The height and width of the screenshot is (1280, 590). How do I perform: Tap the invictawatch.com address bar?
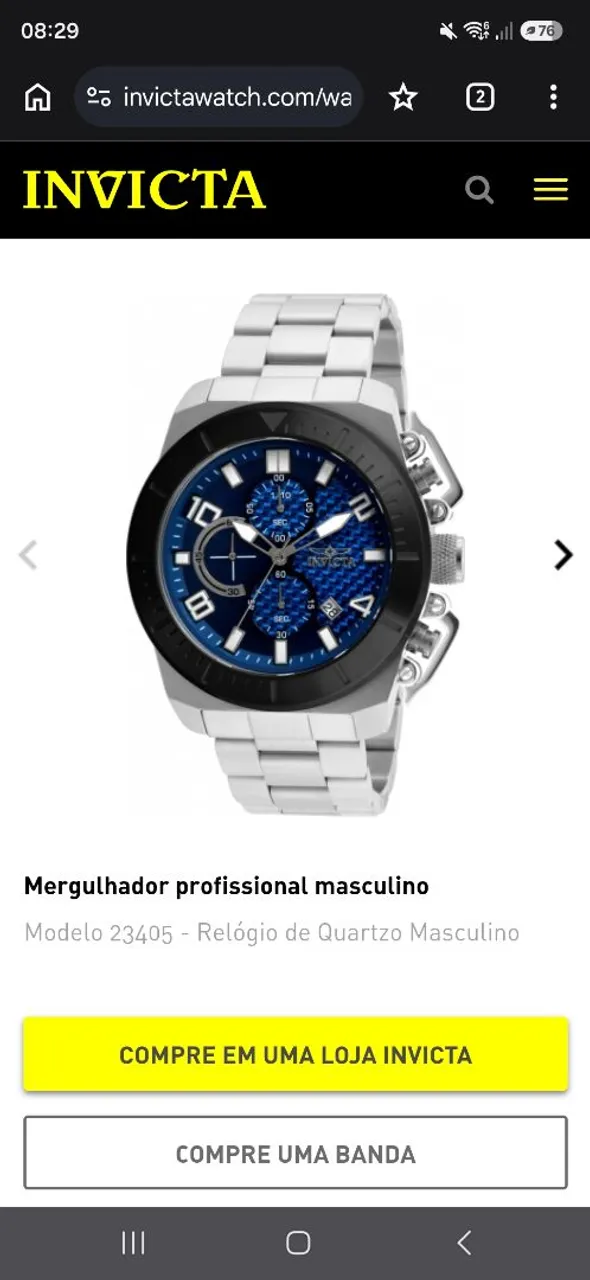pos(218,97)
